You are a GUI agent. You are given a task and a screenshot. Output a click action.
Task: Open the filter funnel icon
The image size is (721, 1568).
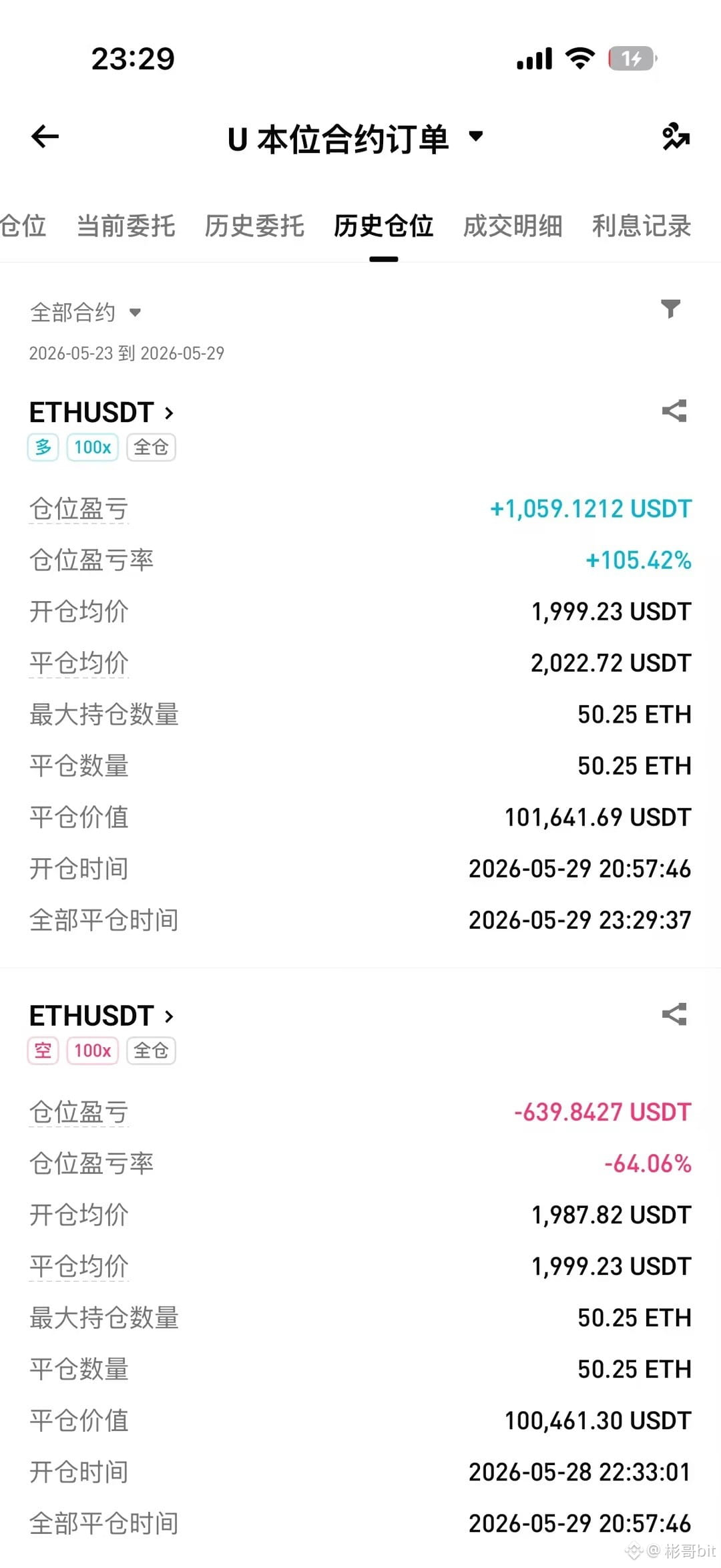(670, 309)
